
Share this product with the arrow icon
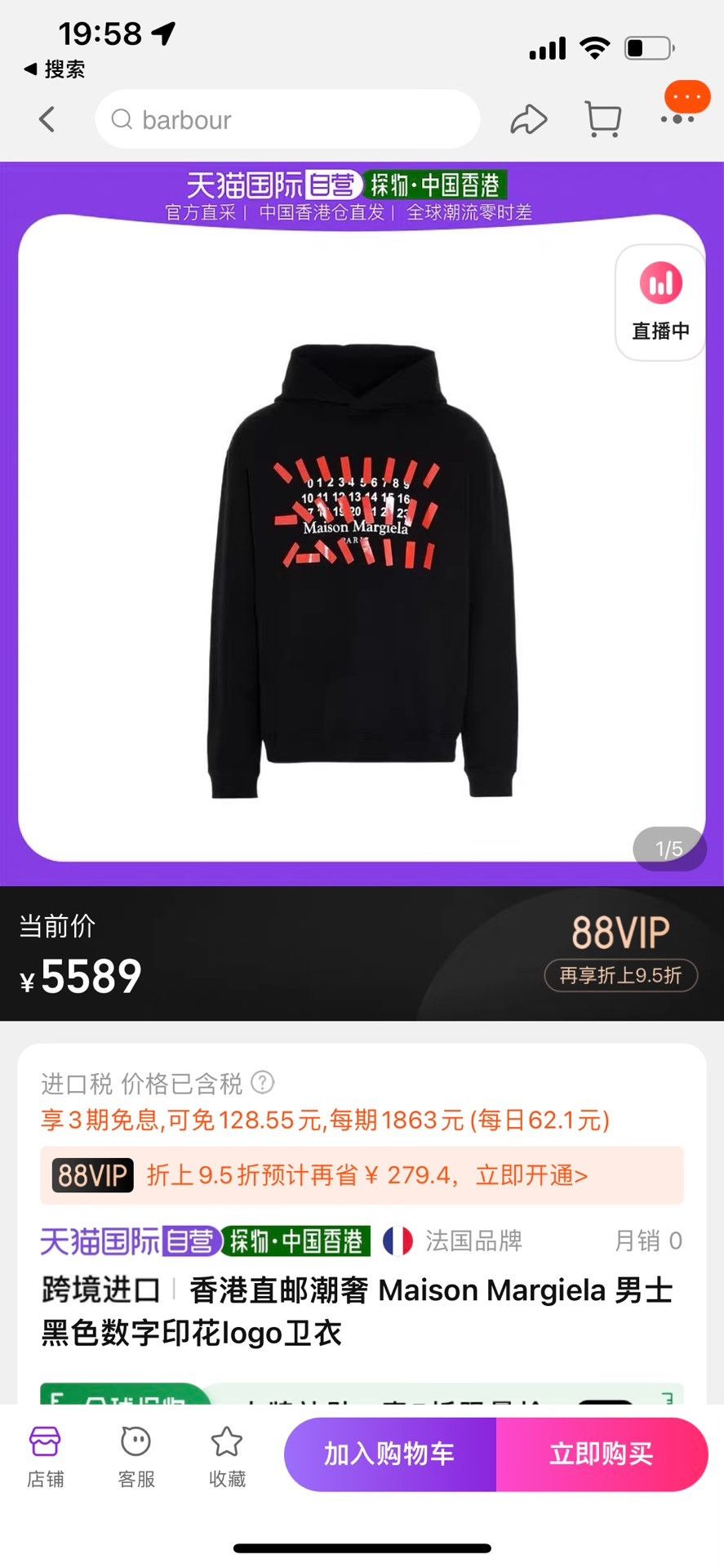[528, 119]
